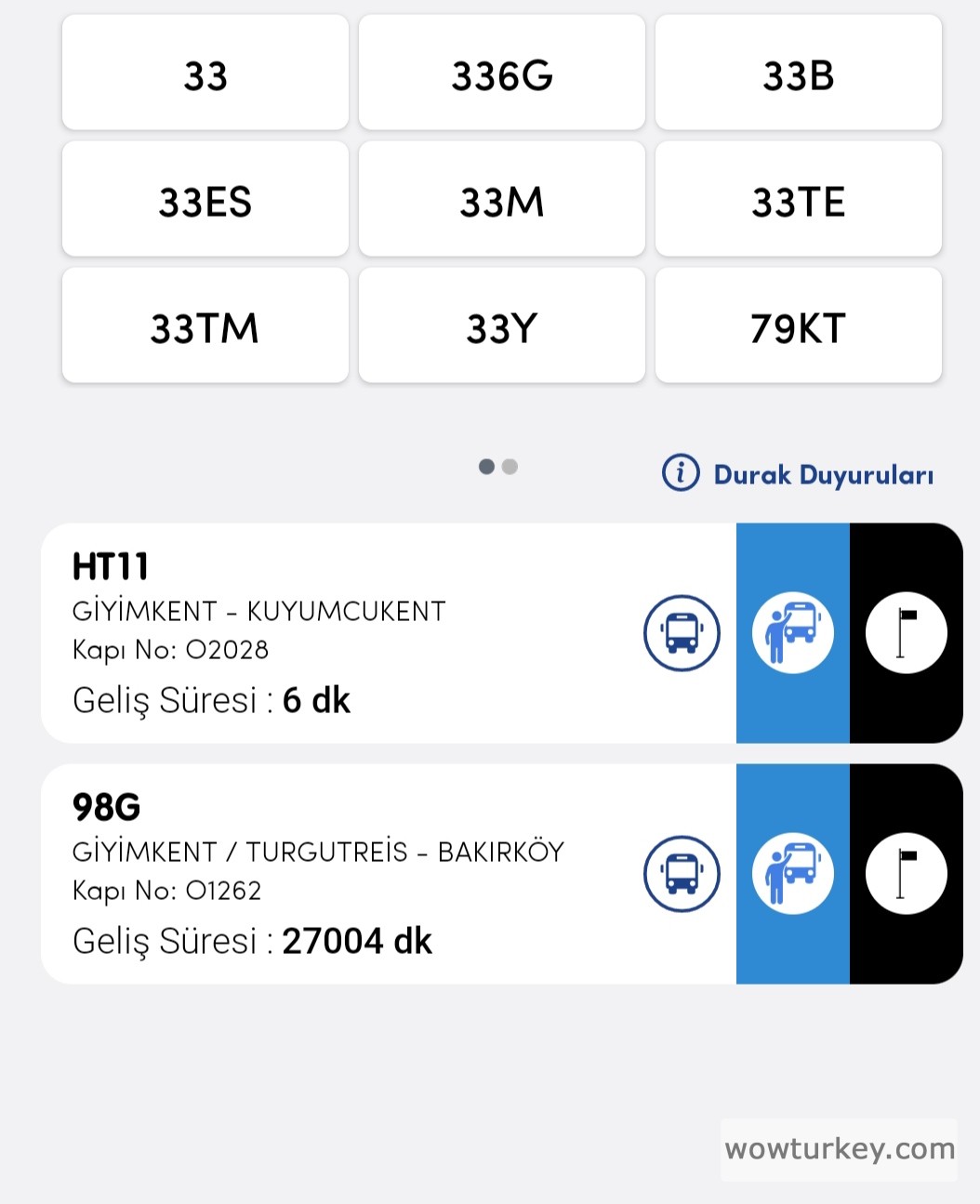Tap the bus icon on the HT11 card

tap(682, 633)
